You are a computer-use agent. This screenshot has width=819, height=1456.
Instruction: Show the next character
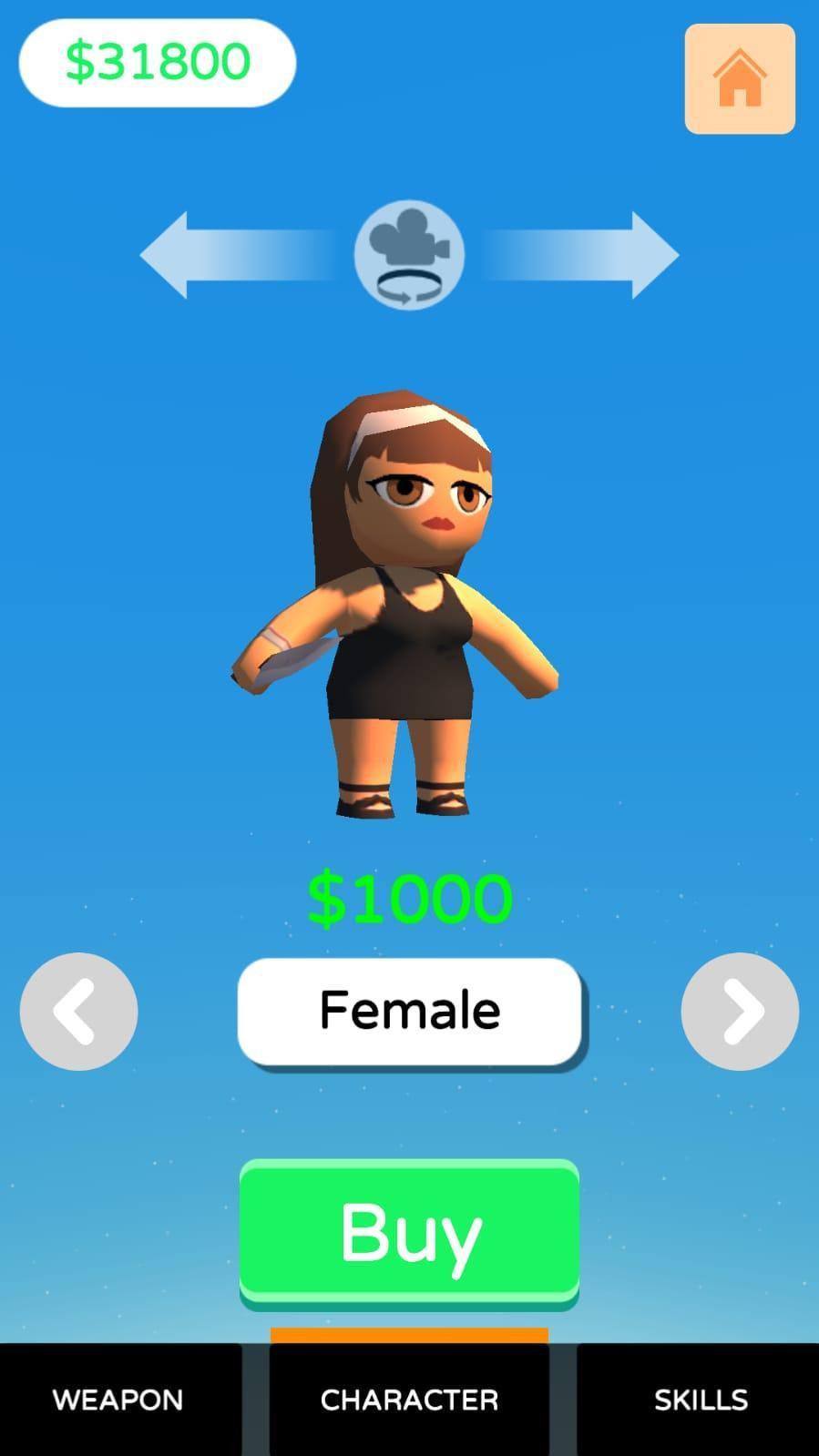(739, 1011)
